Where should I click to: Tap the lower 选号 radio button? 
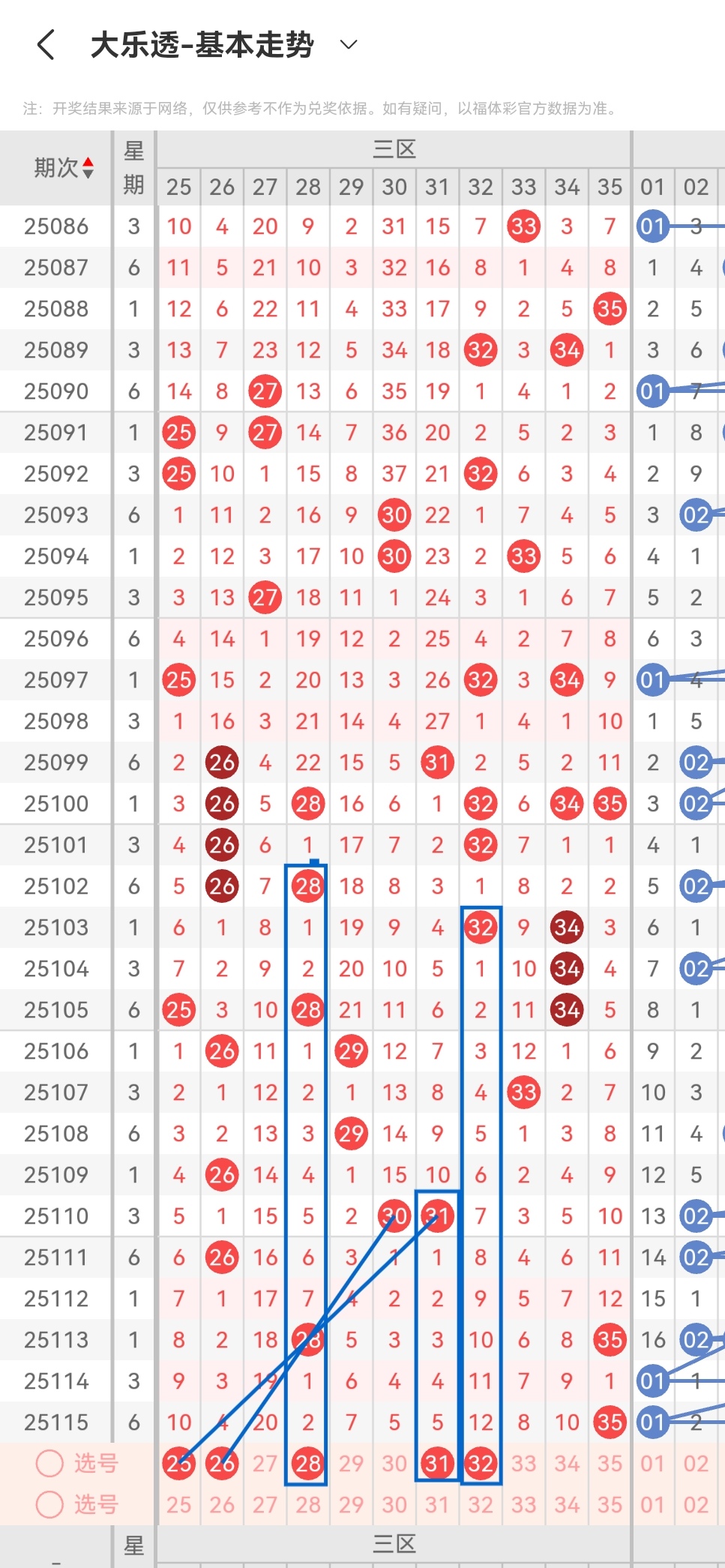(49, 1504)
